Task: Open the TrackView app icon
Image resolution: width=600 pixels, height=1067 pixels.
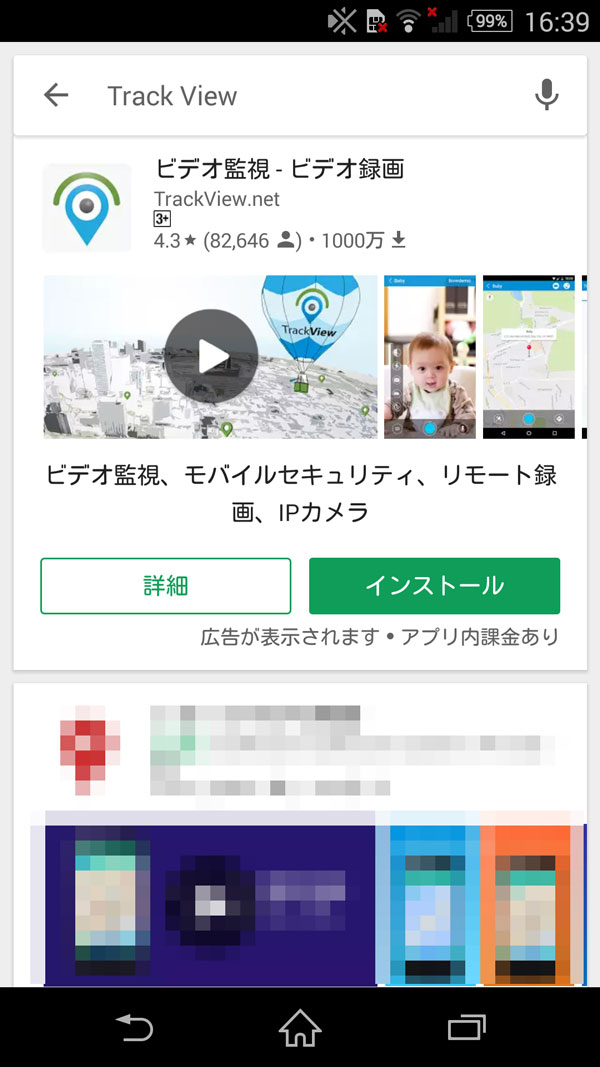Action: [x=87, y=207]
